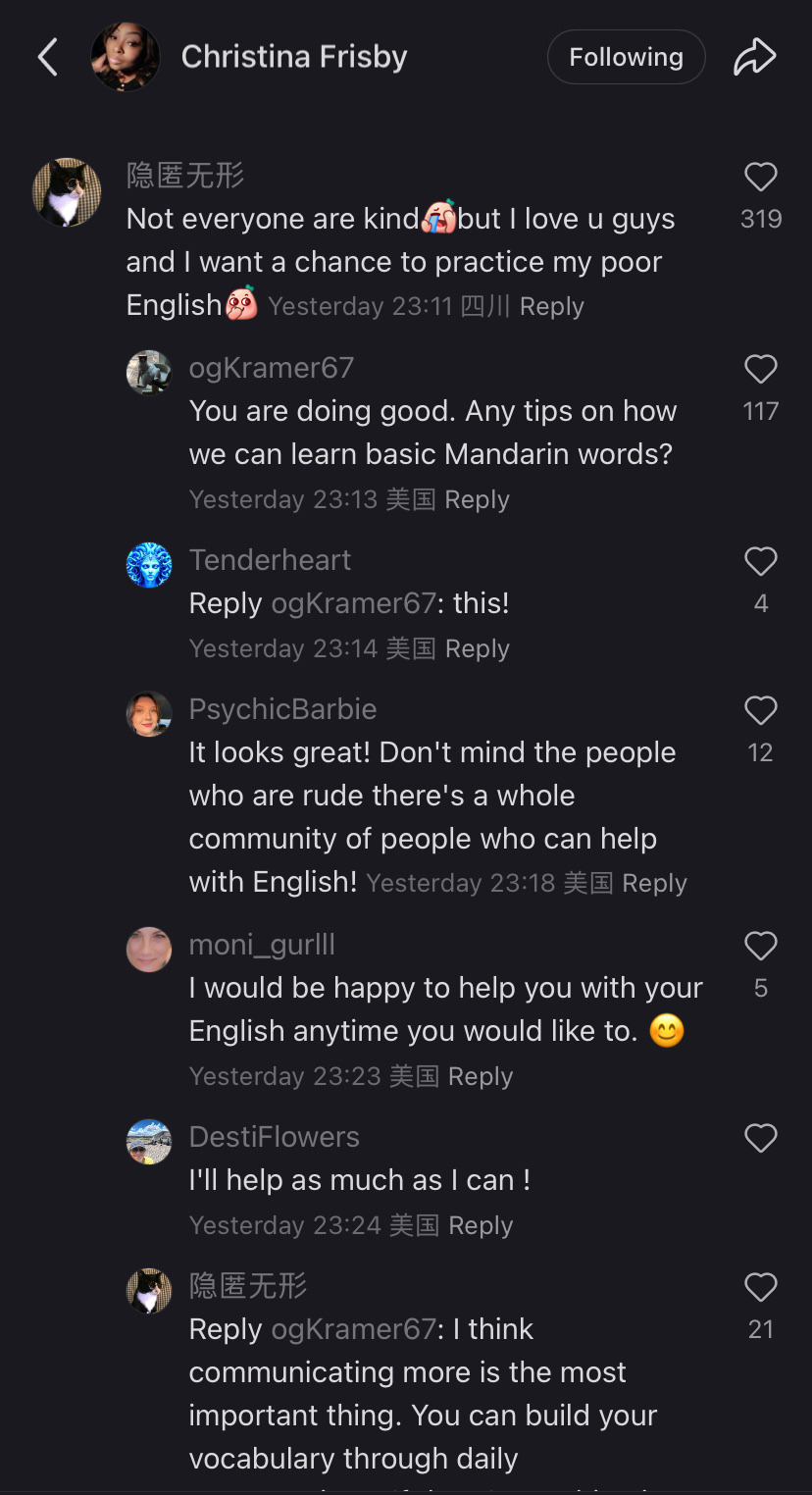Screen dimensions: 812x1495
Task: Tap the Following button for Christina Frisby
Action: click(626, 57)
